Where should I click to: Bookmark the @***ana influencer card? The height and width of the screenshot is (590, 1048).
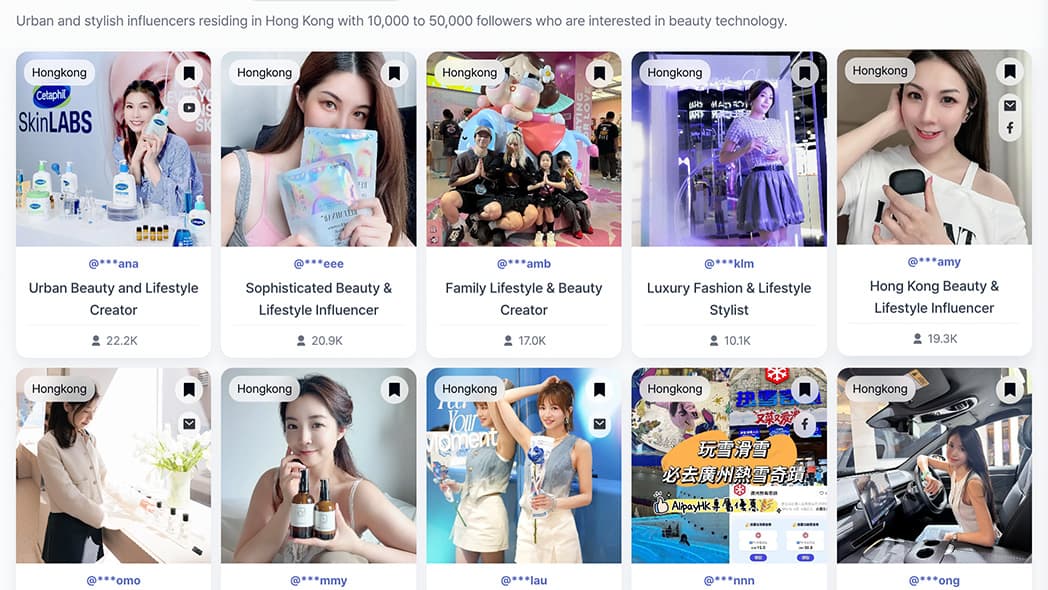point(189,73)
